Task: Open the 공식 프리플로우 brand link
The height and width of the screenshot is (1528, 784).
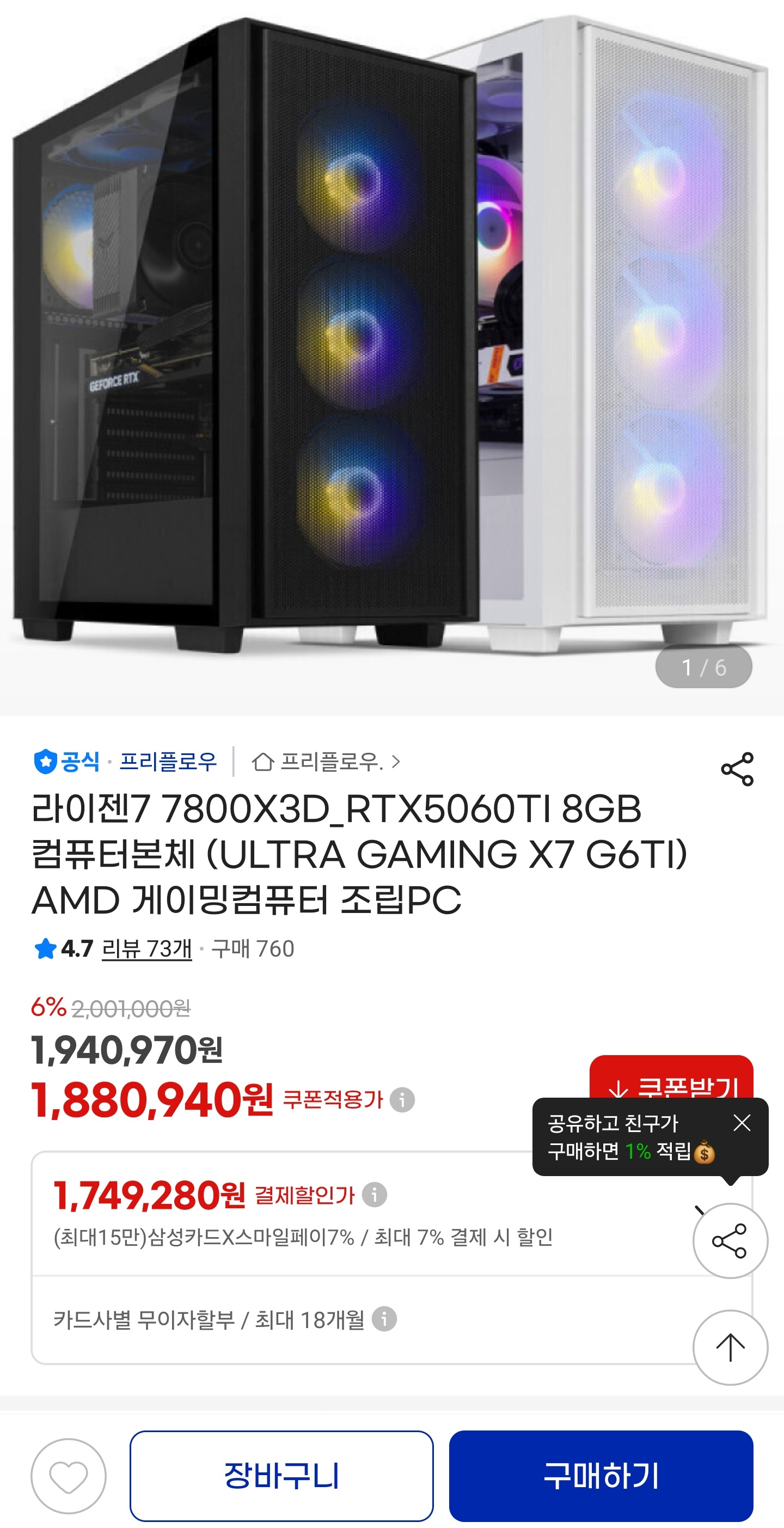Action: (x=126, y=762)
